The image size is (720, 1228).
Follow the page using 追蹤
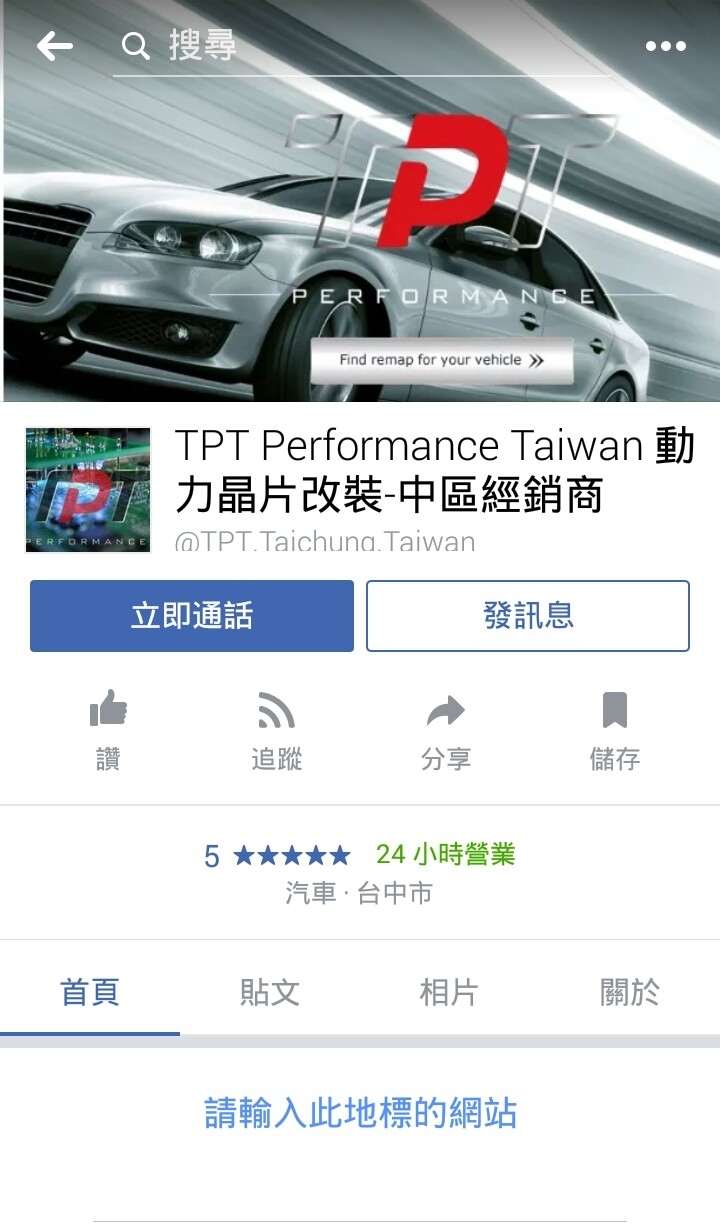276,732
